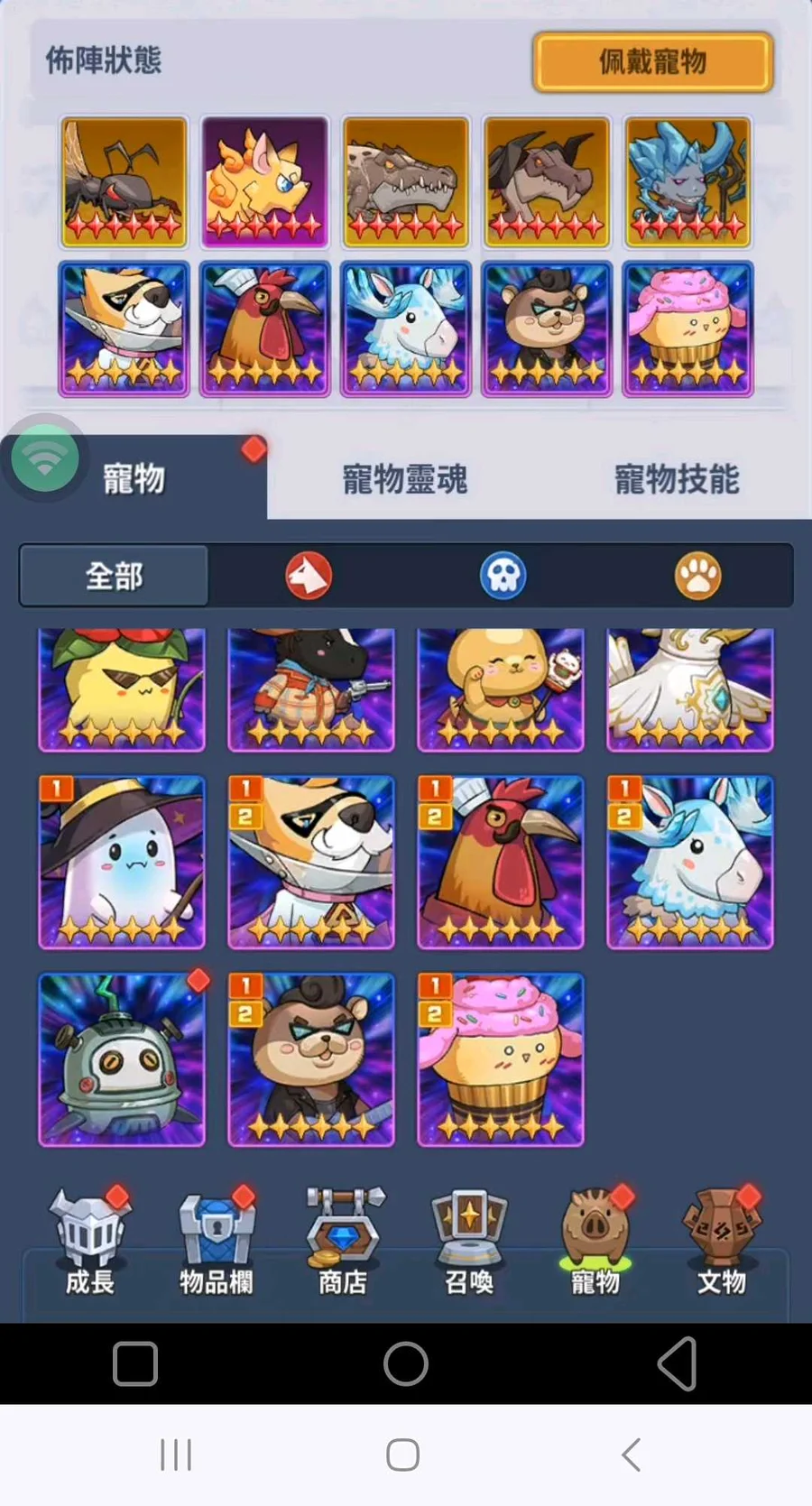Go back using system back button

tap(677, 1363)
